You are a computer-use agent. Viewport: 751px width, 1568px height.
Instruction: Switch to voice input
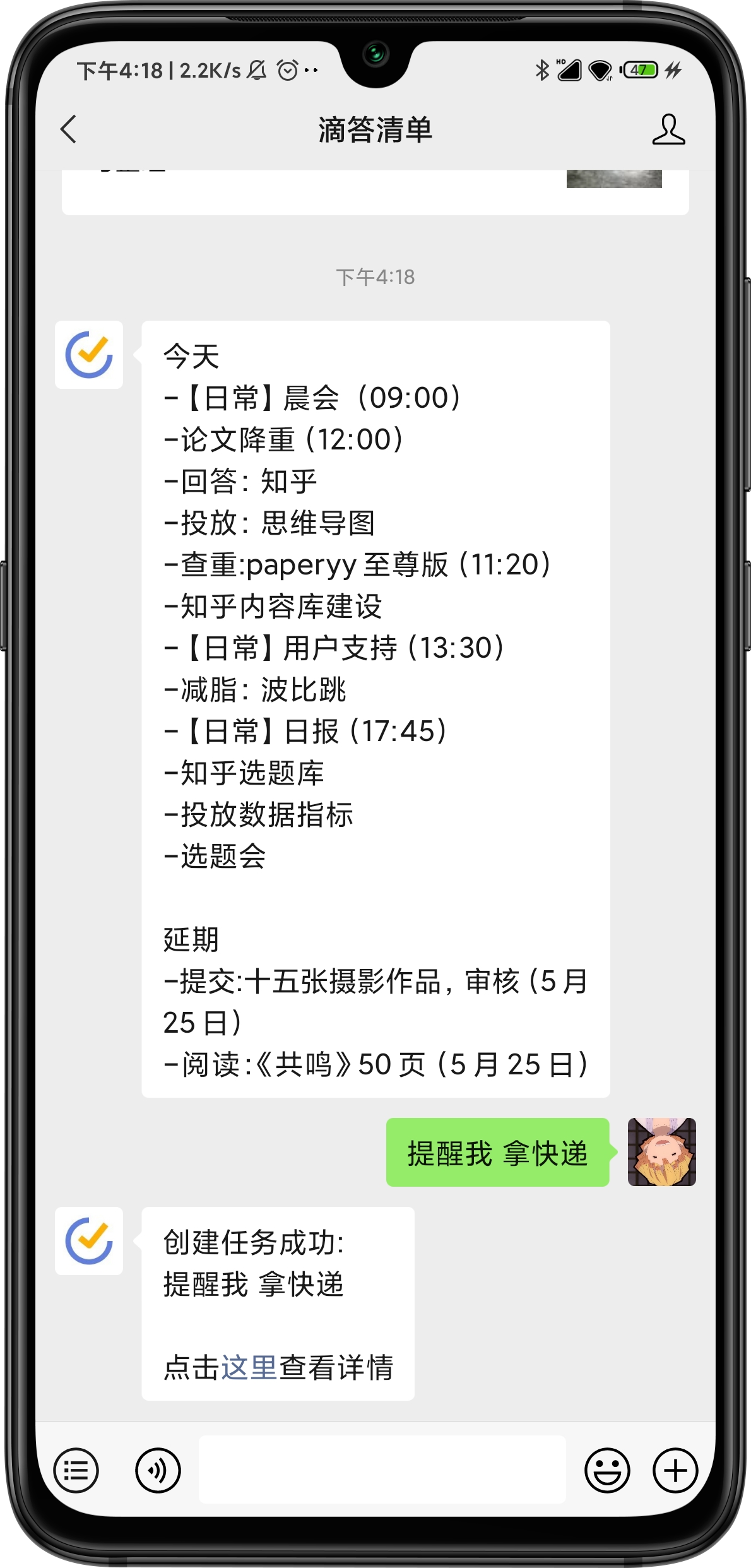click(x=158, y=1470)
